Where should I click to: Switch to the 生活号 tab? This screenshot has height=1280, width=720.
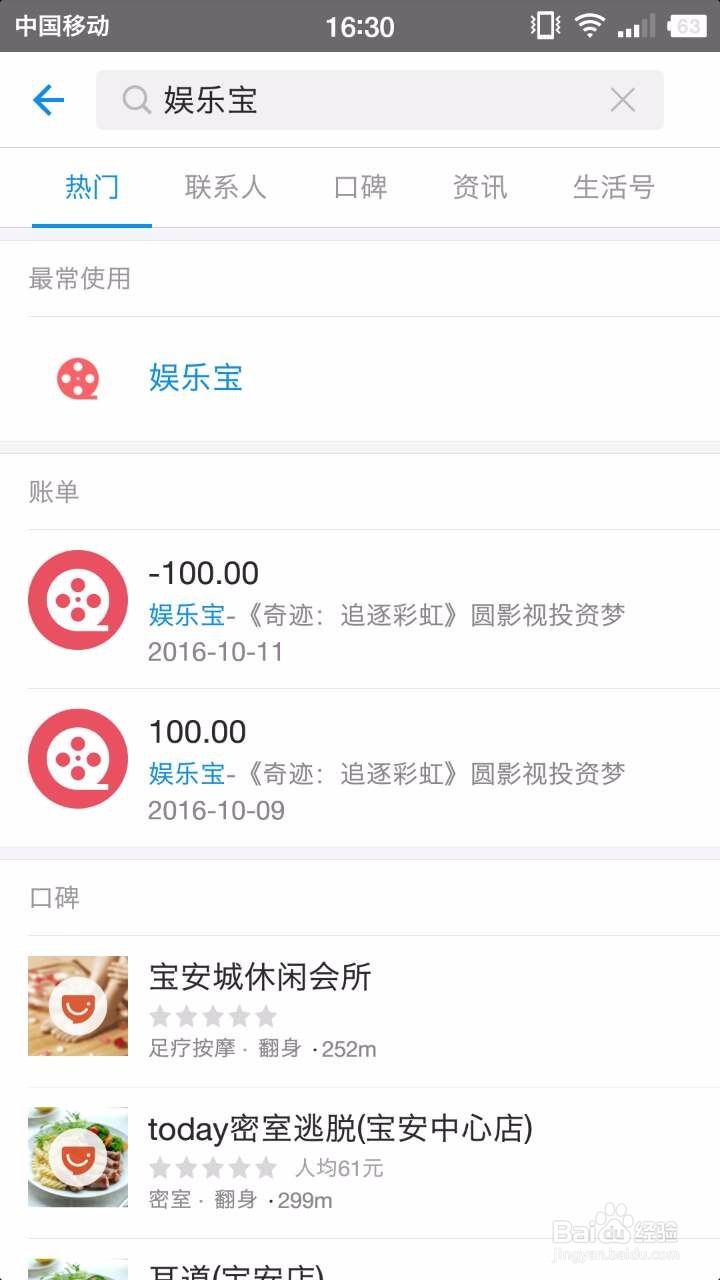click(x=613, y=187)
